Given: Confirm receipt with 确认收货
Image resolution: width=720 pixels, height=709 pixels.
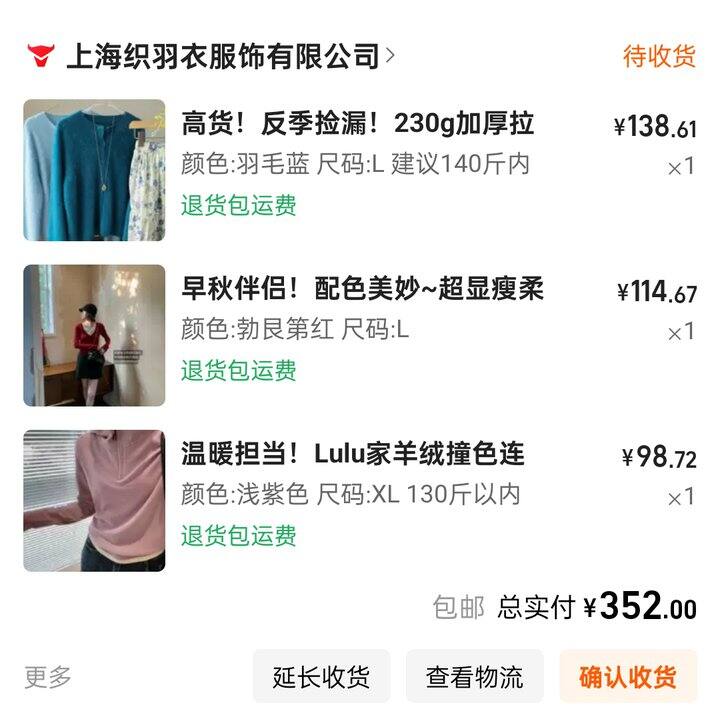Looking at the screenshot, I should (x=627, y=677).
